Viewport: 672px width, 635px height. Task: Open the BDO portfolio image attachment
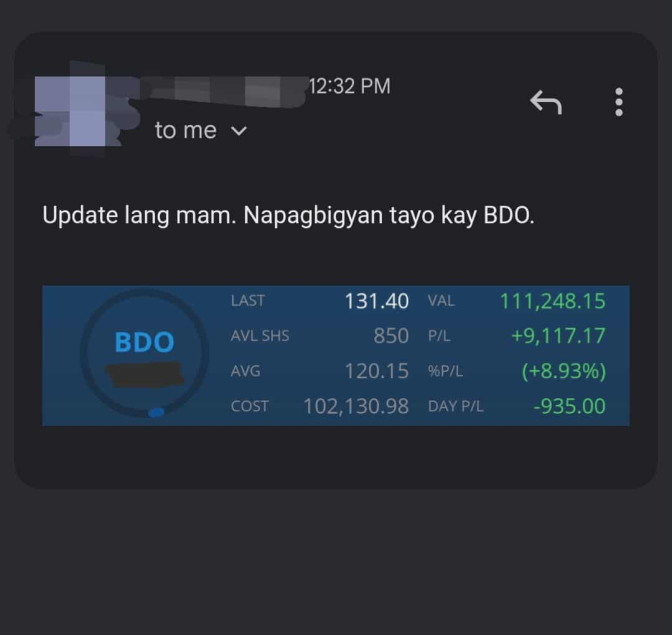coord(336,355)
